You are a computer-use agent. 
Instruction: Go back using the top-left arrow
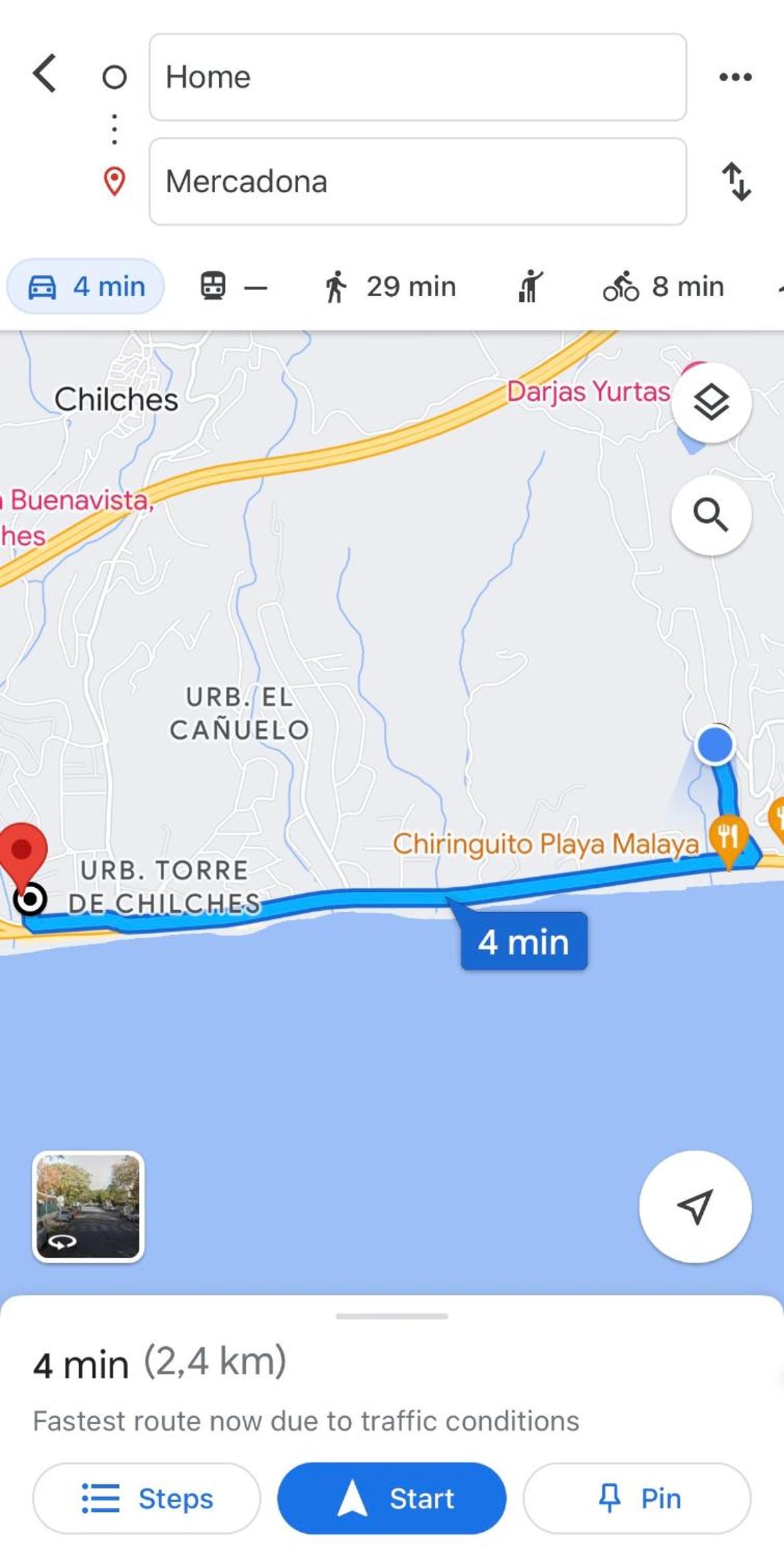45,74
